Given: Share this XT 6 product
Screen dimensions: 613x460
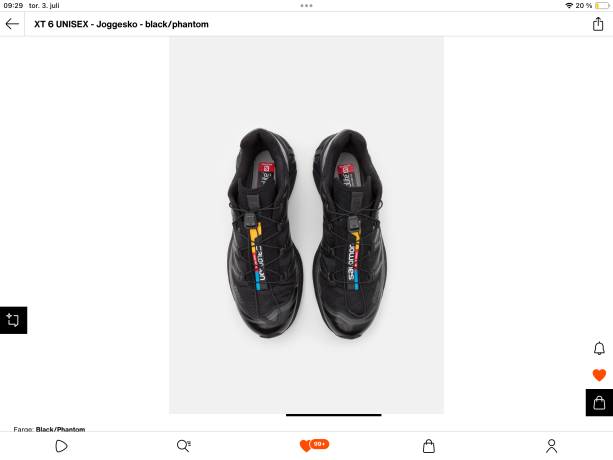Looking at the screenshot, I should (598, 24).
